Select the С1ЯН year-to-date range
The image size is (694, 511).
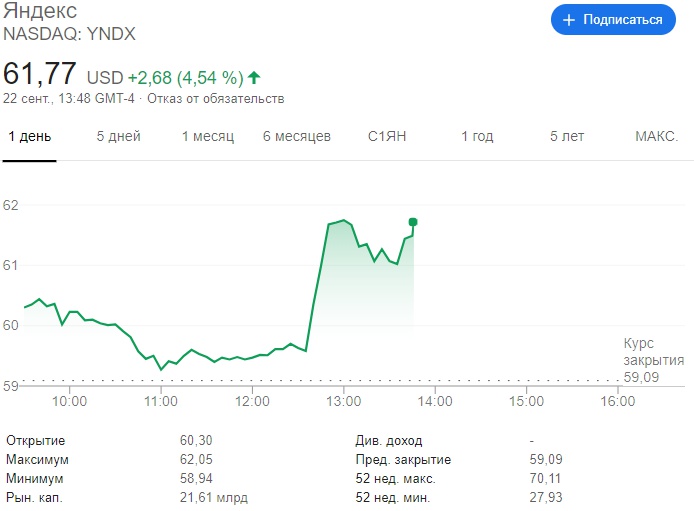[x=387, y=136]
